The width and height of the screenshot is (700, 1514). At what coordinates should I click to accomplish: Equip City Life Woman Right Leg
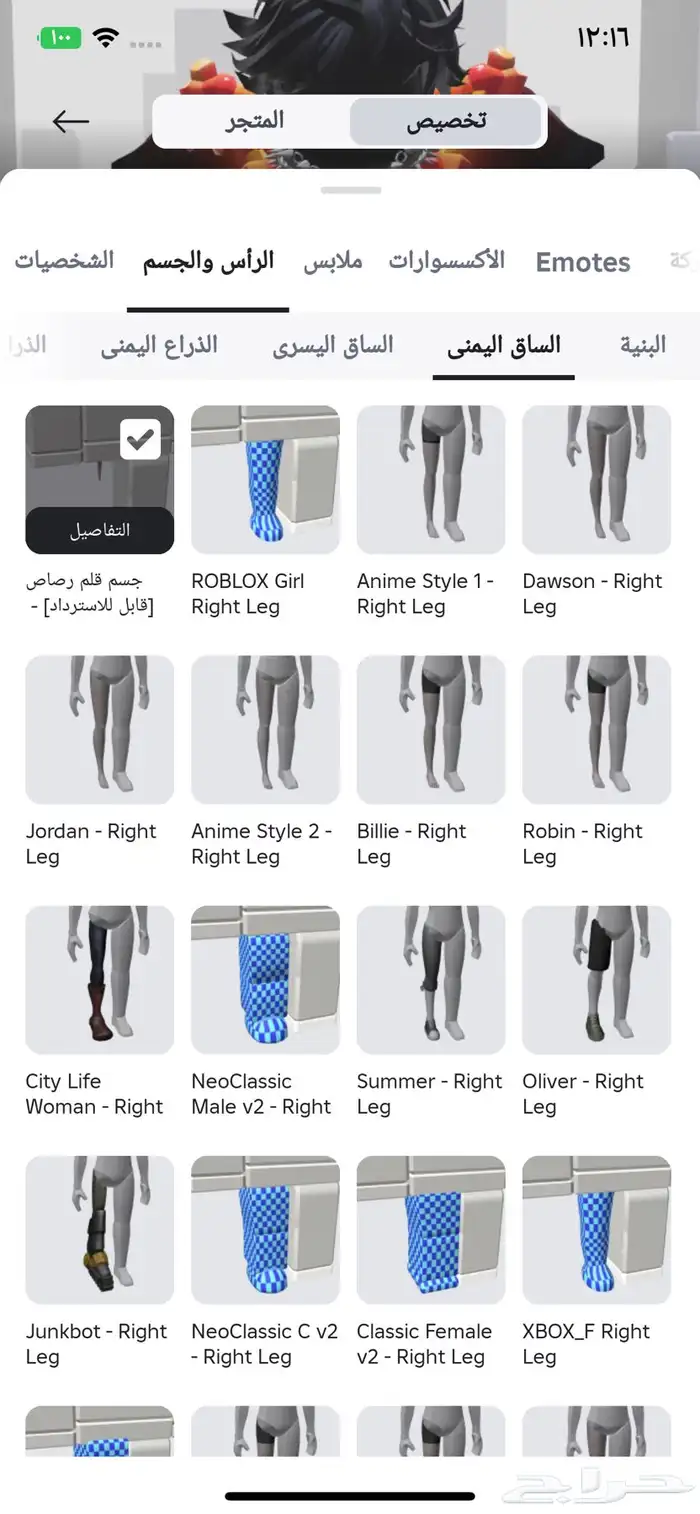point(100,979)
